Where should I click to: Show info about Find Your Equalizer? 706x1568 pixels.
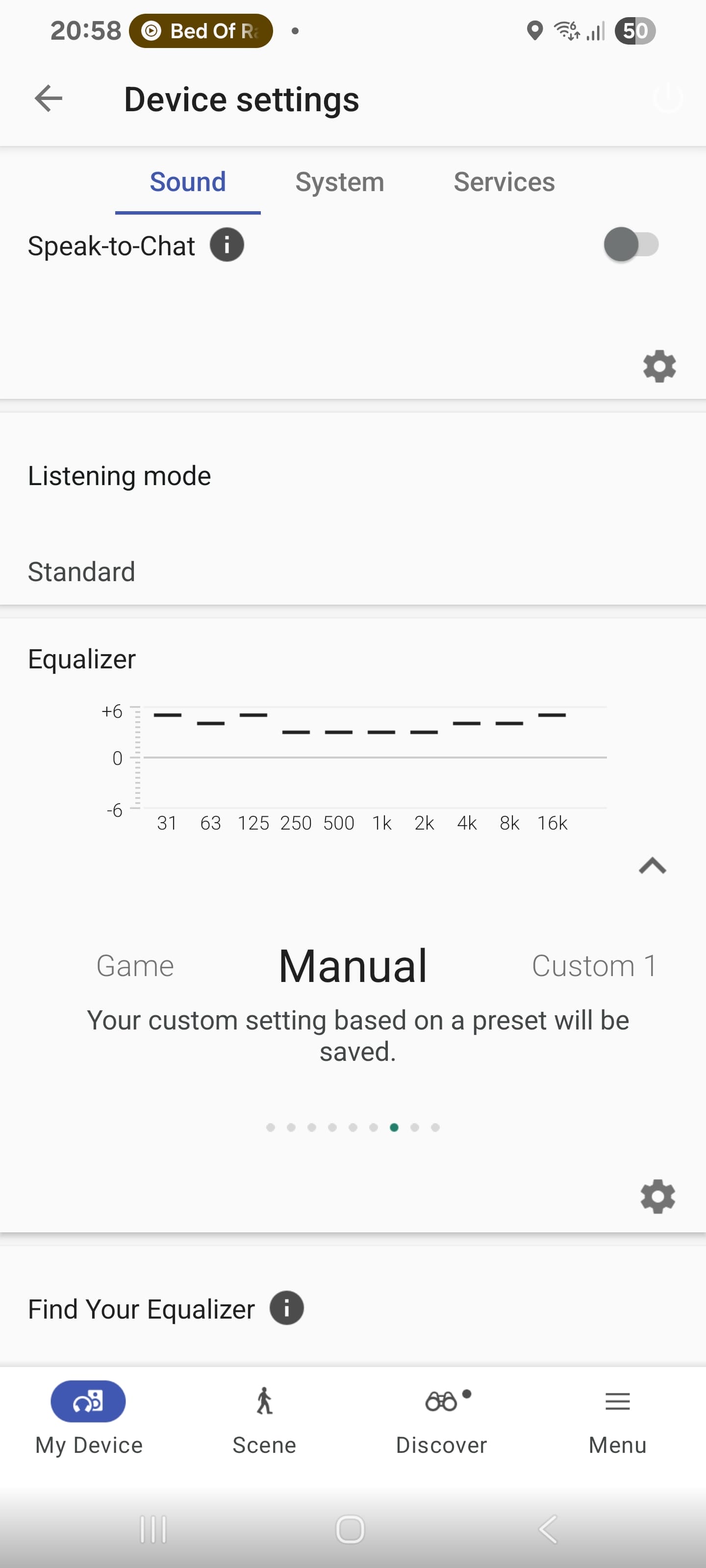(287, 1307)
